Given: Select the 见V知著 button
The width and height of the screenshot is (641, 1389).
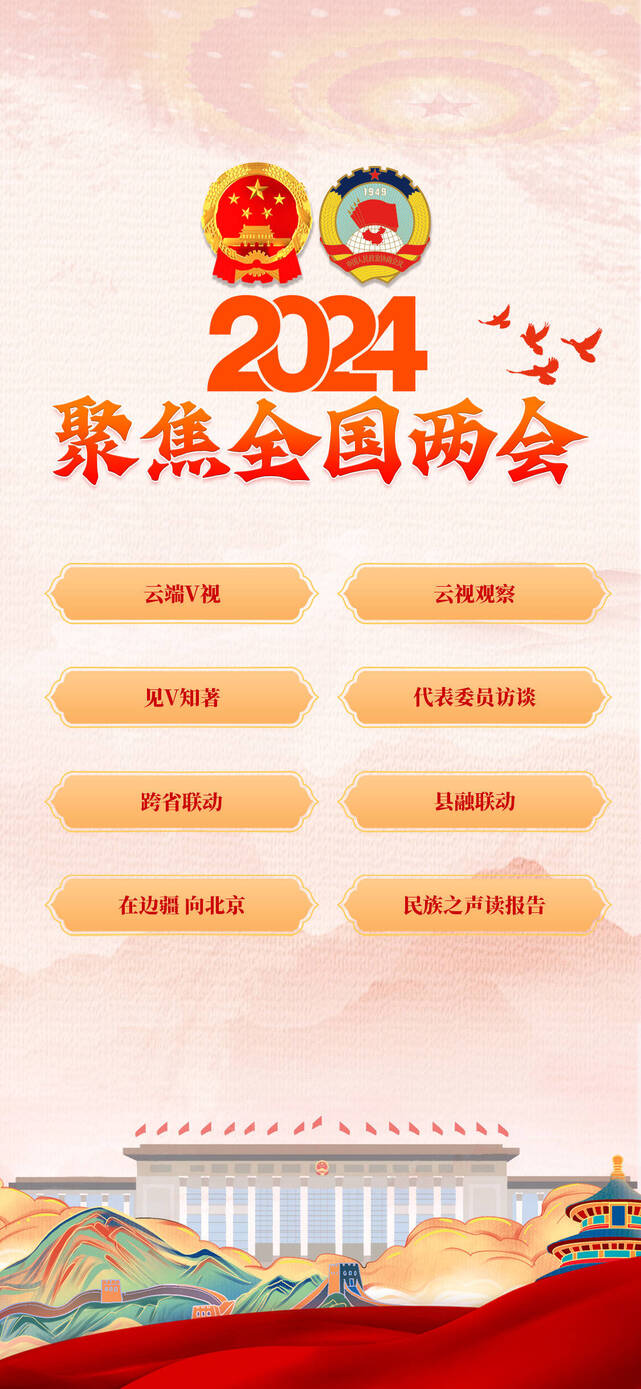Looking at the screenshot, I should click(181, 697).
